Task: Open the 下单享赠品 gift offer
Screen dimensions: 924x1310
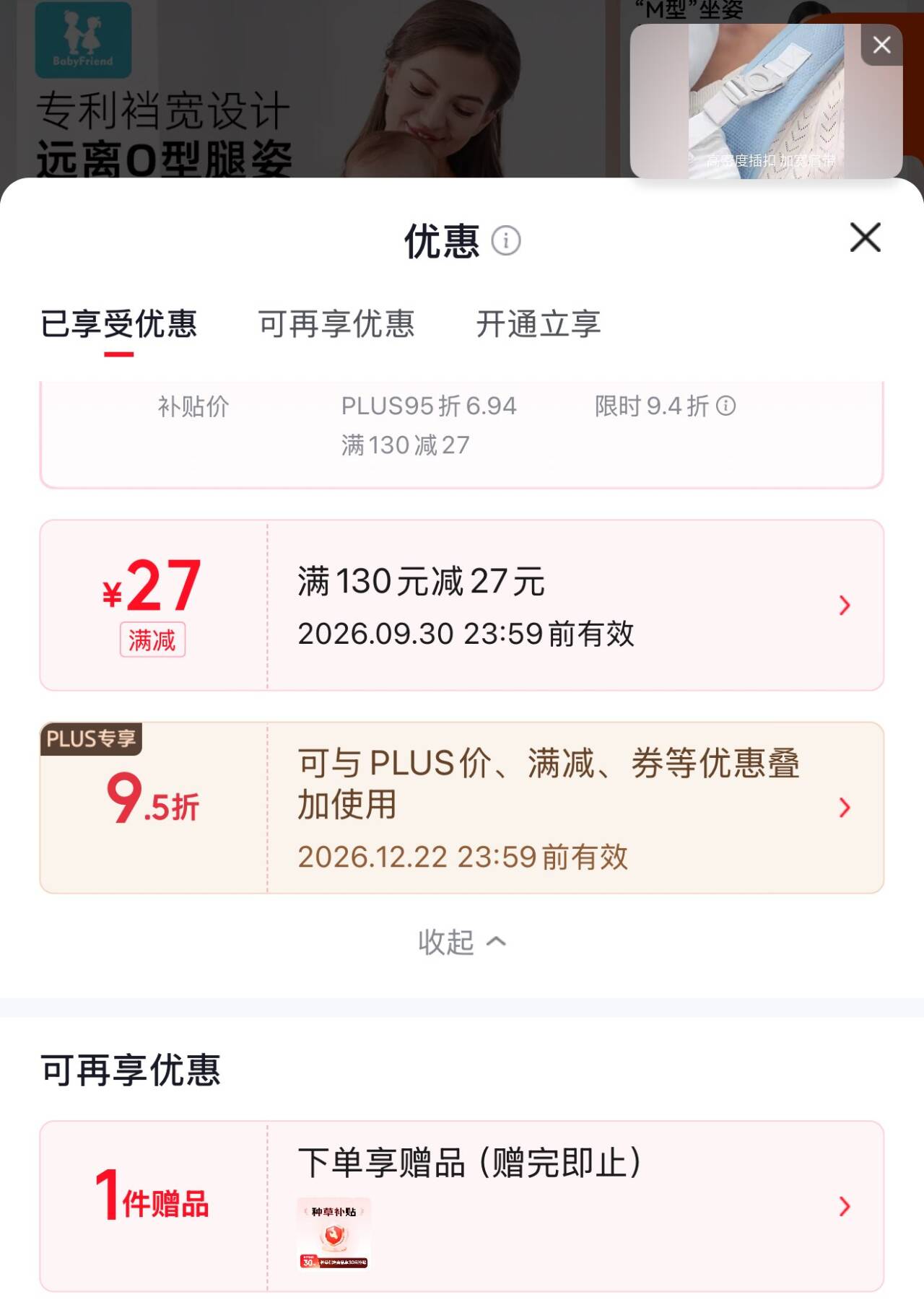Action: pos(462,1206)
